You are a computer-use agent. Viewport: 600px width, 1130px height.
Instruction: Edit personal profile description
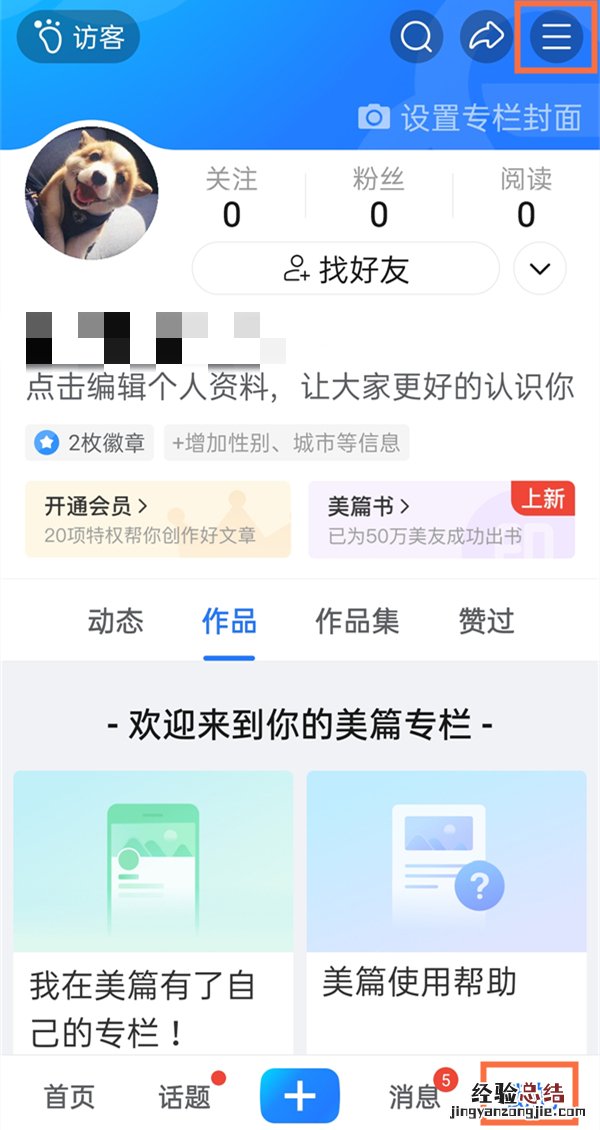click(300, 388)
